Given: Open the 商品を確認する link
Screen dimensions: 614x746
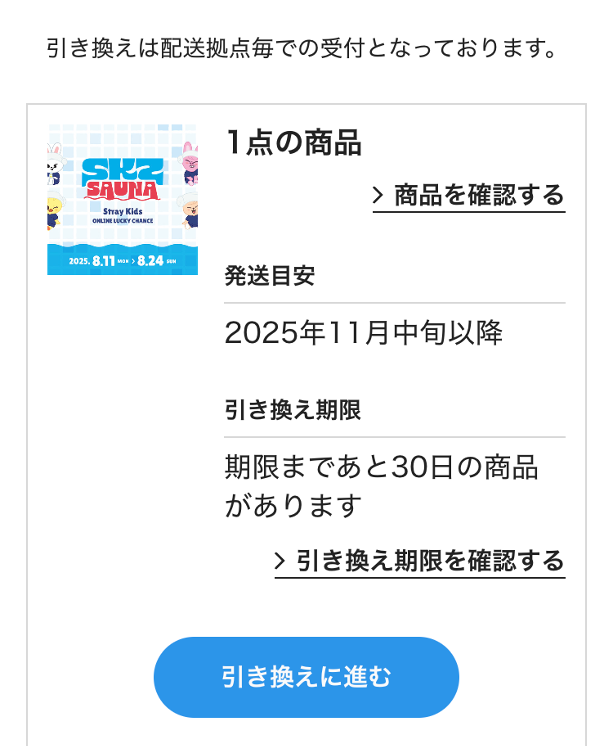Looking at the screenshot, I should 469,195.
